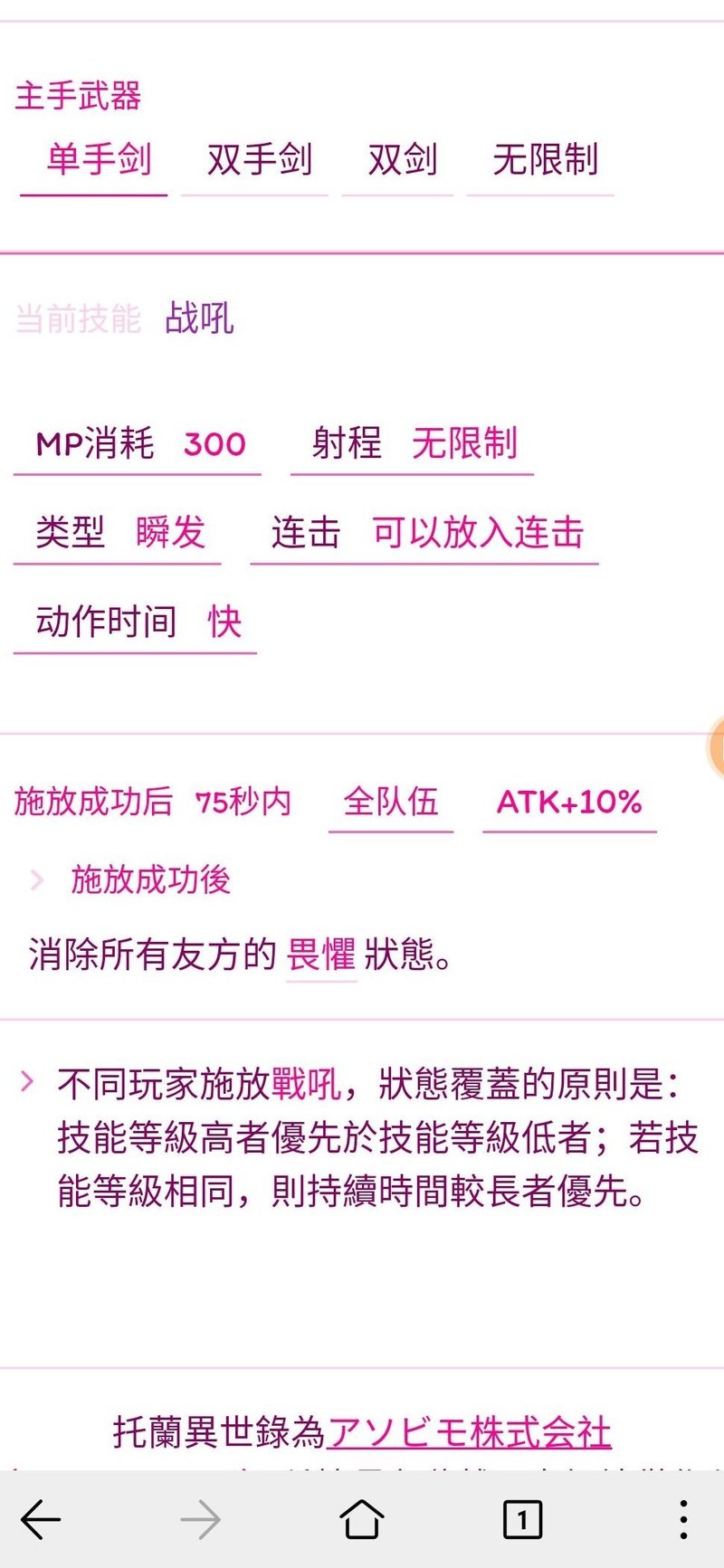The image size is (724, 1568).
Task: Go back in the browser
Action: 41,1519
